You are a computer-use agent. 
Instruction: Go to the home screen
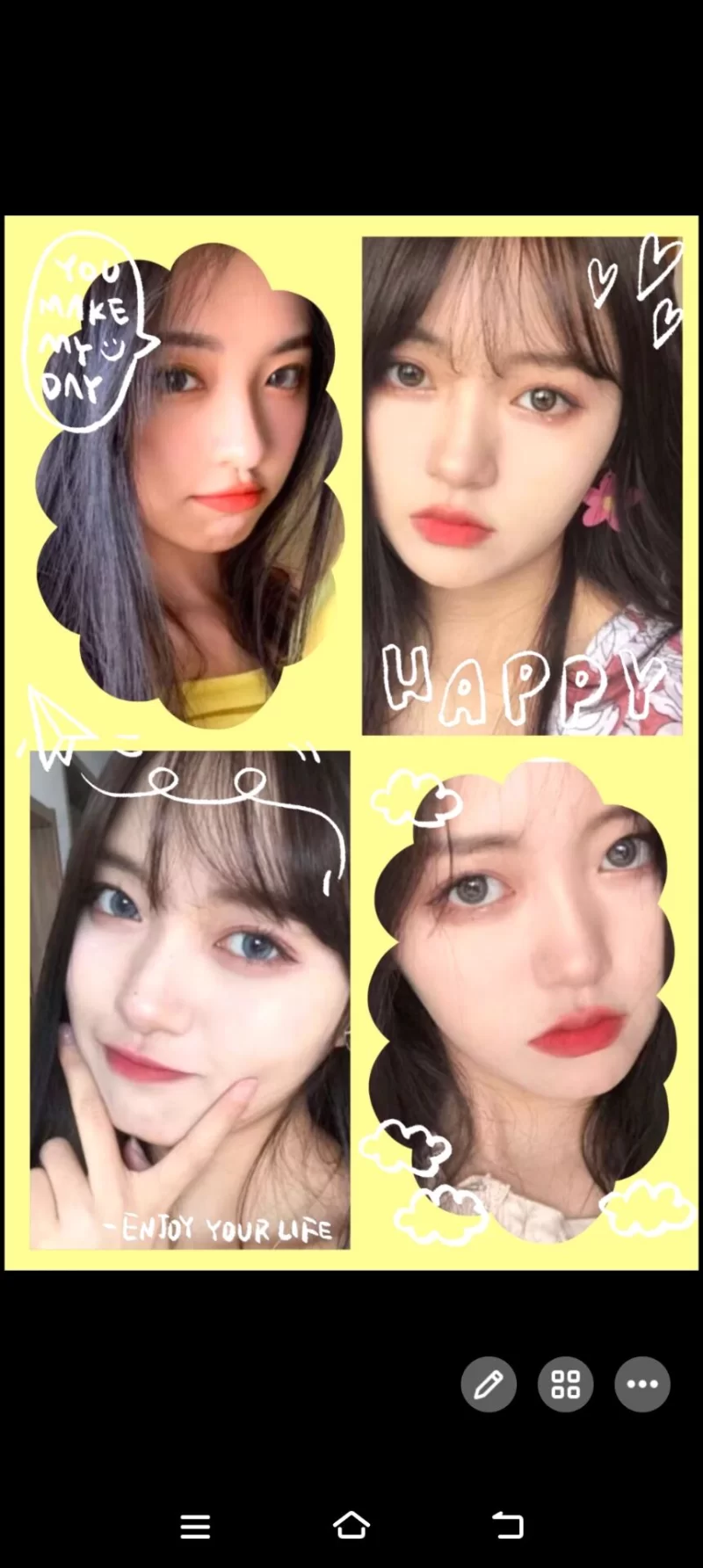pyautogui.click(x=351, y=1526)
